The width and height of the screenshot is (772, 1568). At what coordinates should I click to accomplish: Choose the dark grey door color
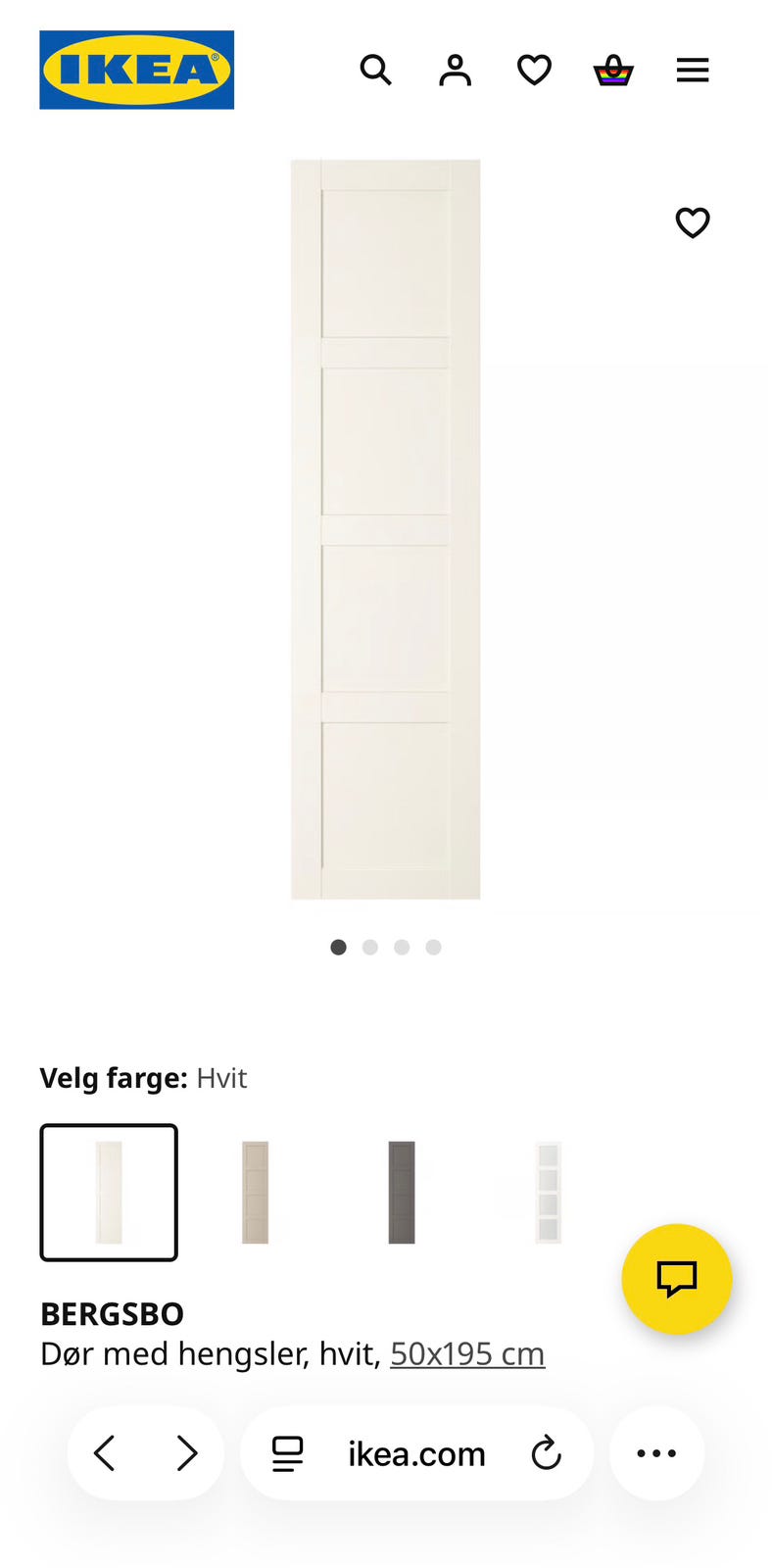pos(402,1192)
